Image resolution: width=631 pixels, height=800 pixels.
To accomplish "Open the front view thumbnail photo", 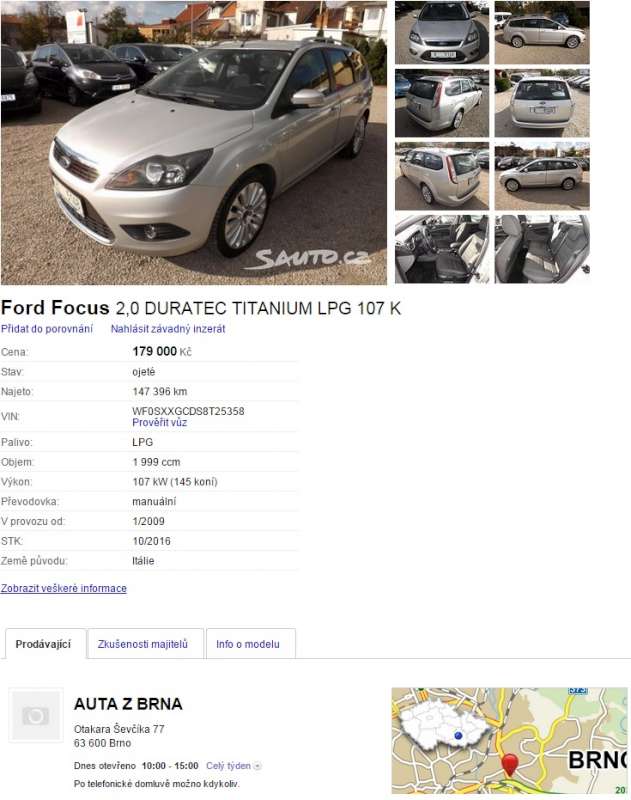I will pos(441,33).
